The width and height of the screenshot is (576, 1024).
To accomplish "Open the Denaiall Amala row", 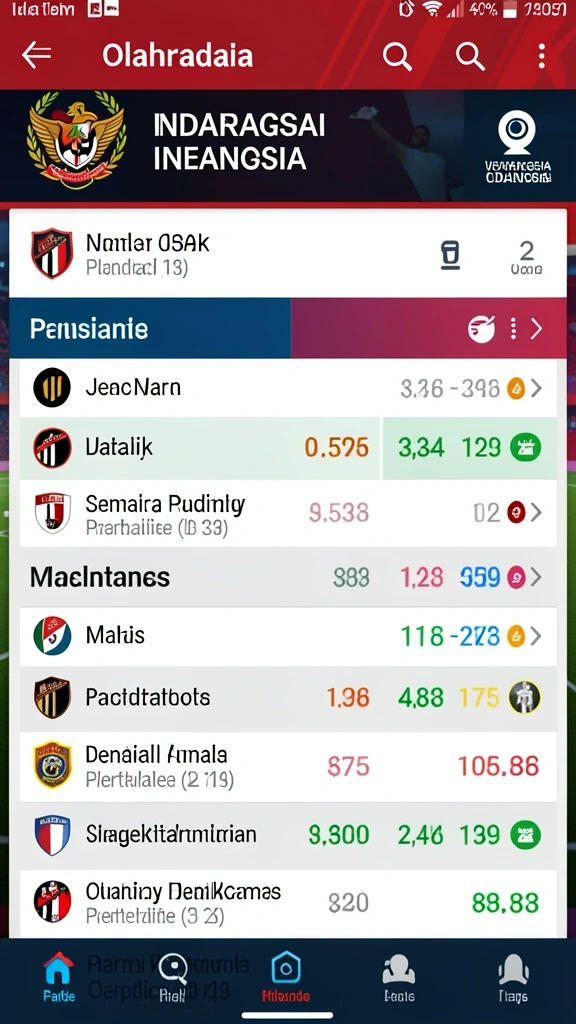I will pyautogui.click(x=287, y=766).
